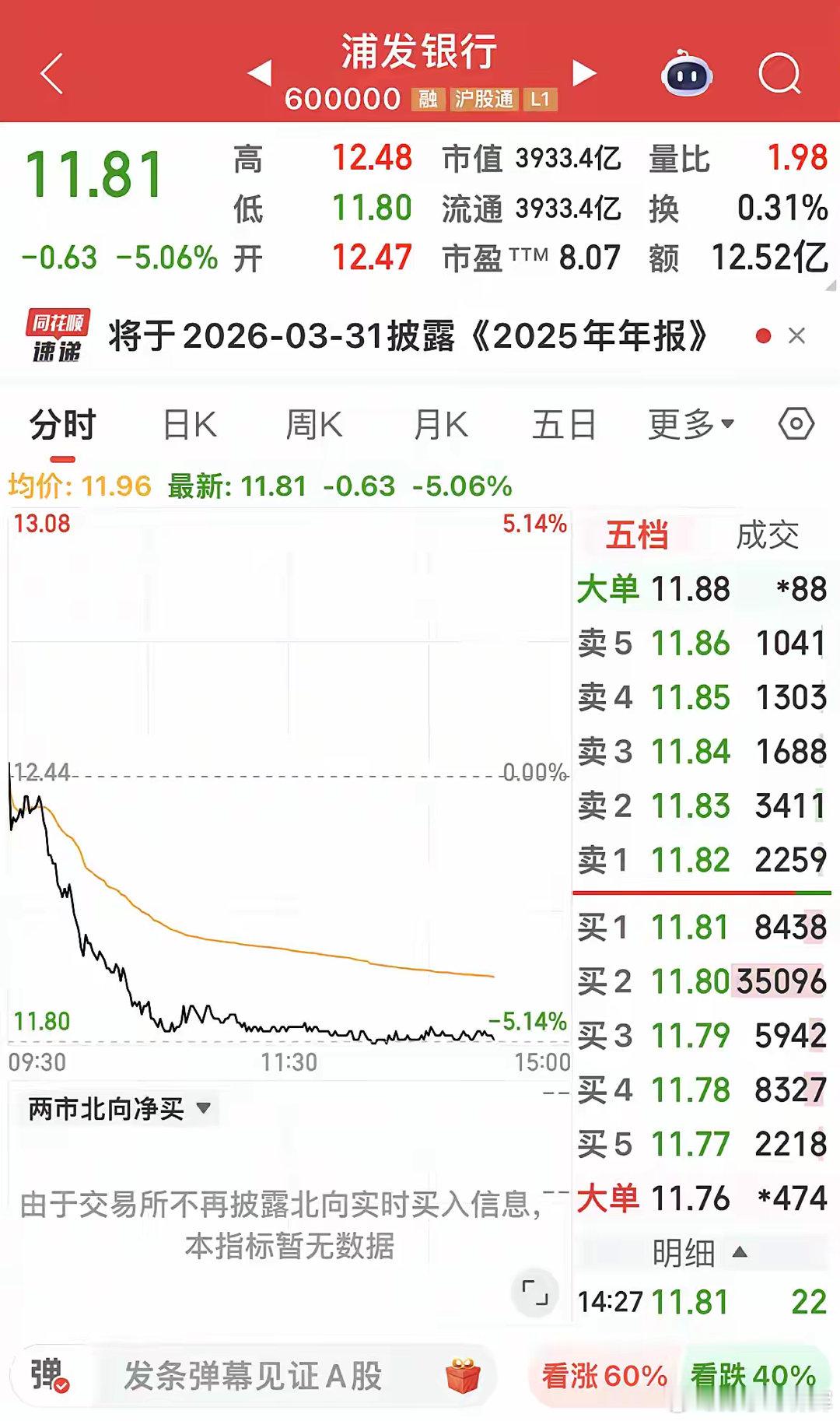
Task: Switch to the 成交 tab
Action: [768, 535]
